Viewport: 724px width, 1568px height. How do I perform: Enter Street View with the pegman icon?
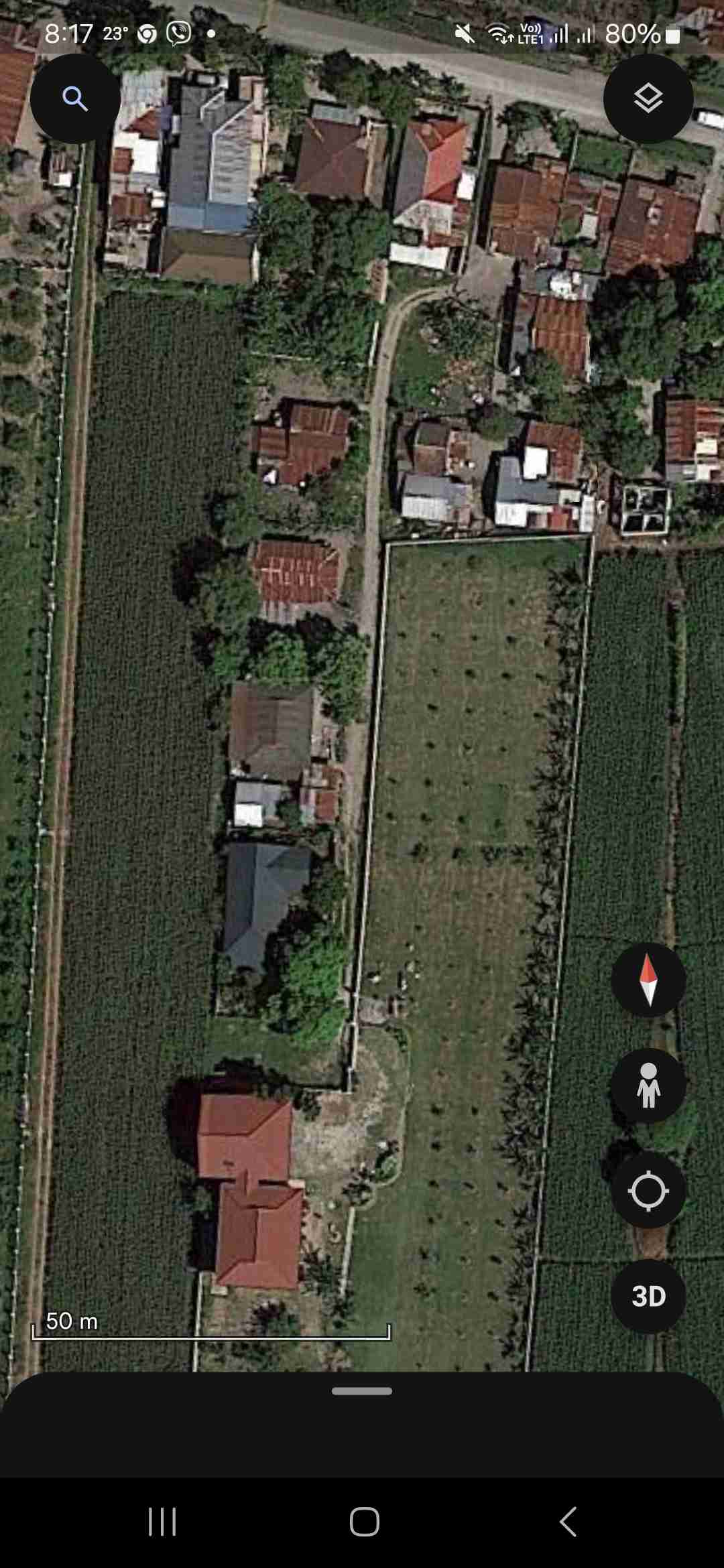tap(648, 1086)
